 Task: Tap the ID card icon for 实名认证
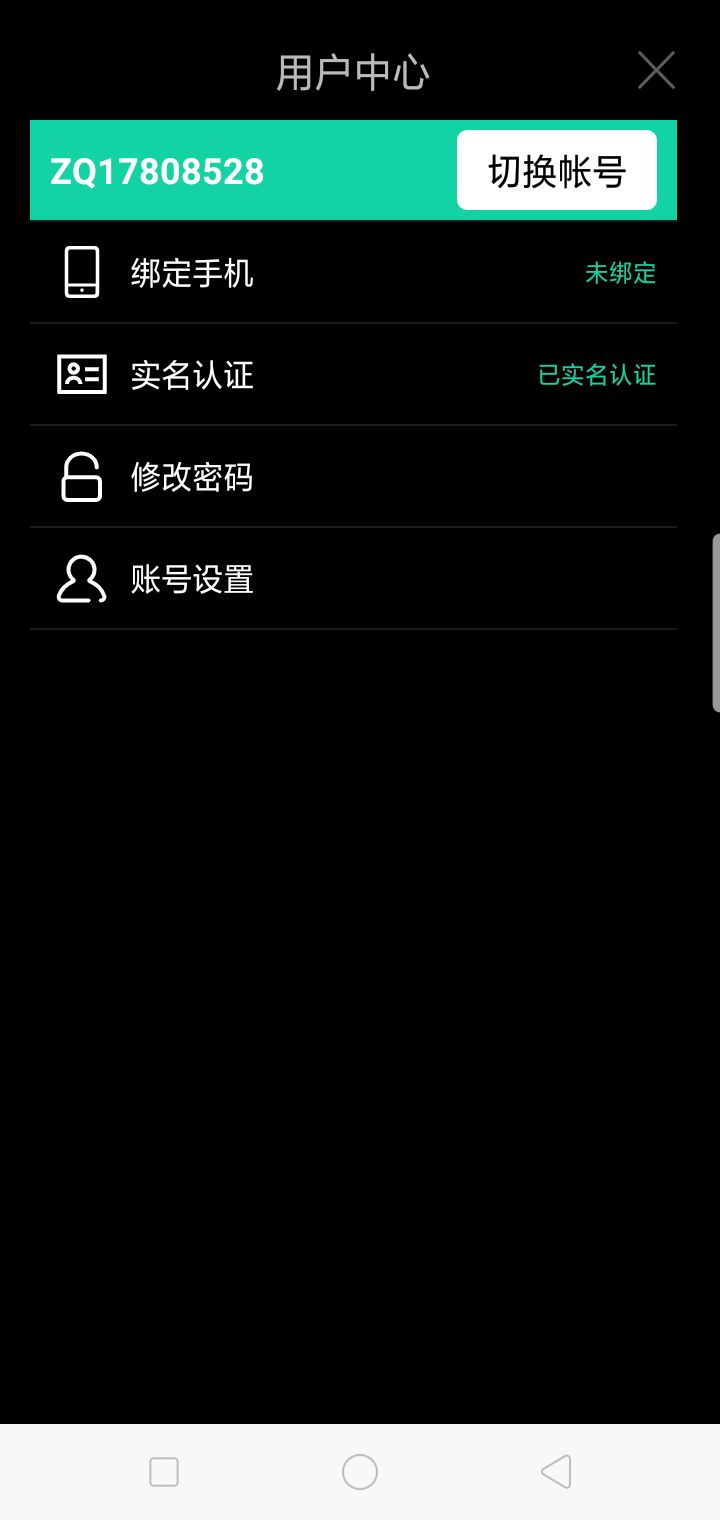coord(80,374)
